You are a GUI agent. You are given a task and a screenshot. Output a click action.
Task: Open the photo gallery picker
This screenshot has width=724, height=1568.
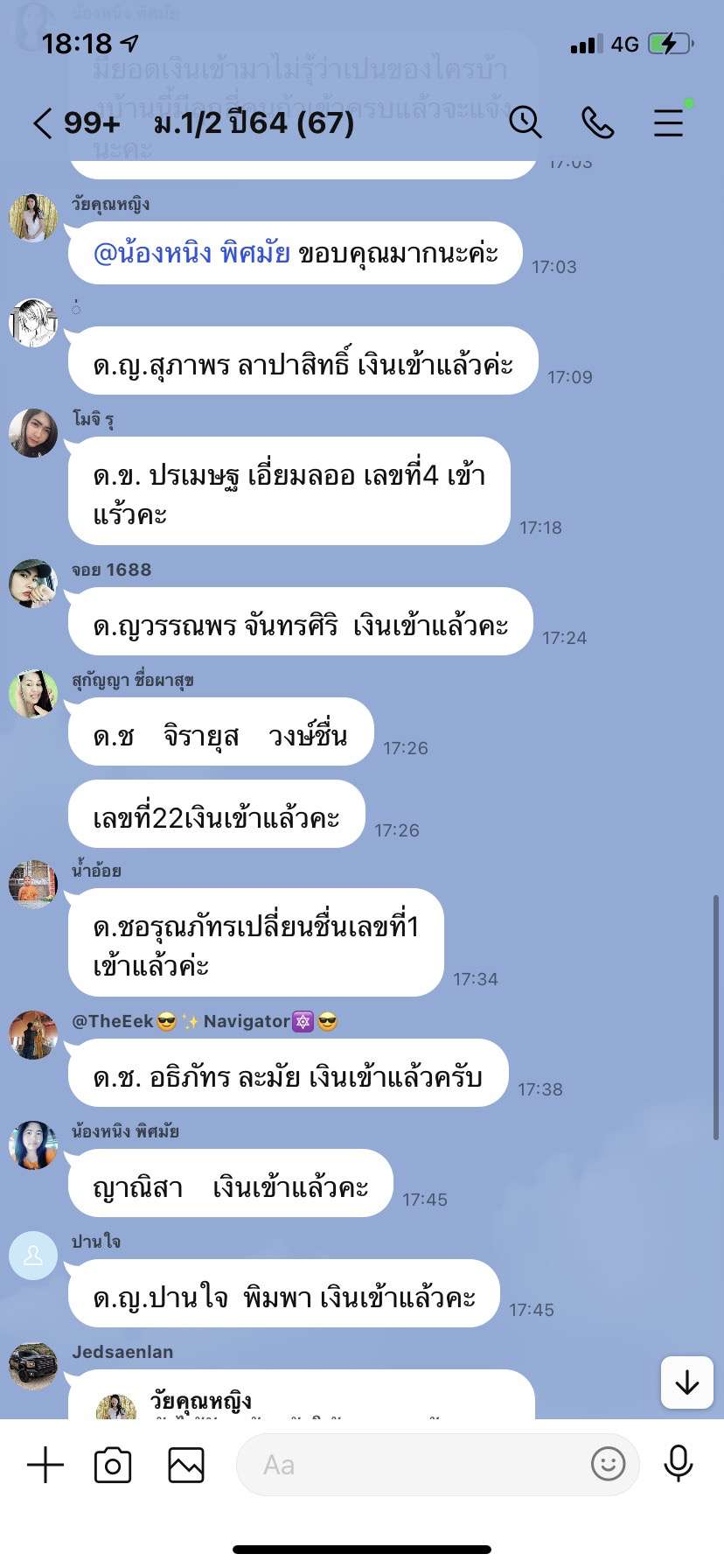[186, 1465]
